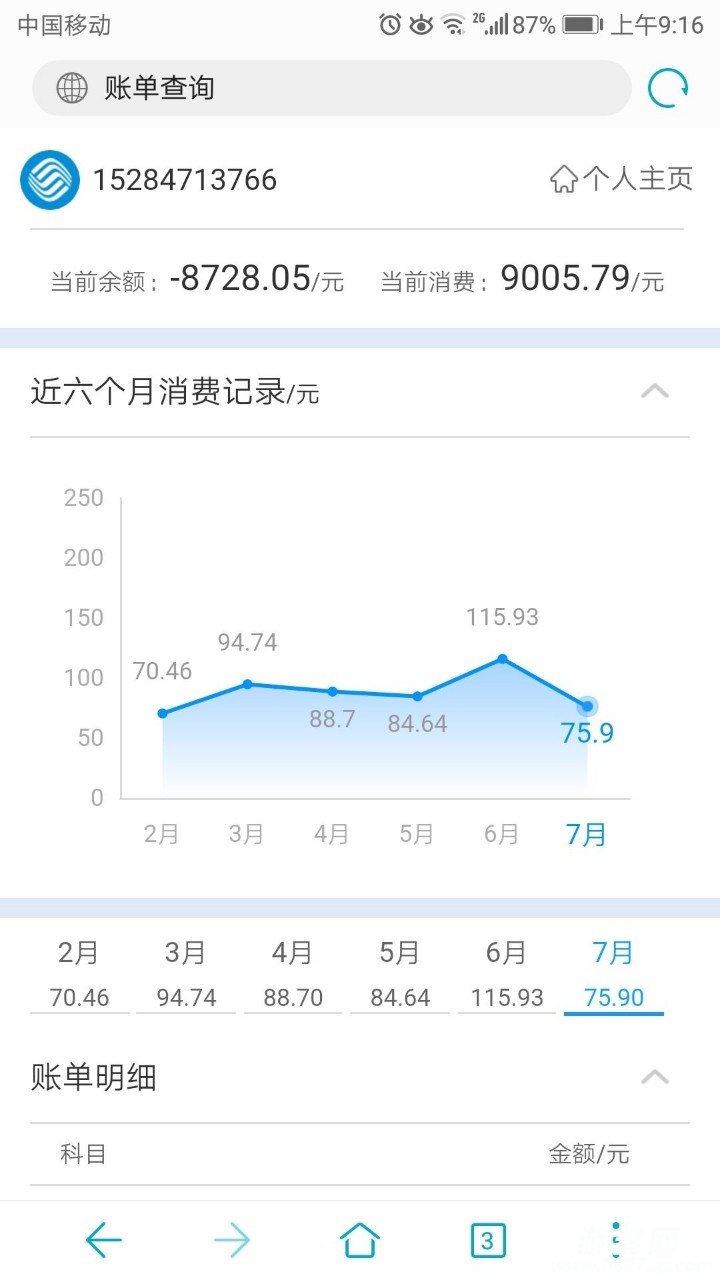Screen dimensions: 720x1280
Task: Open the browser home page
Action: [360, 1241]
